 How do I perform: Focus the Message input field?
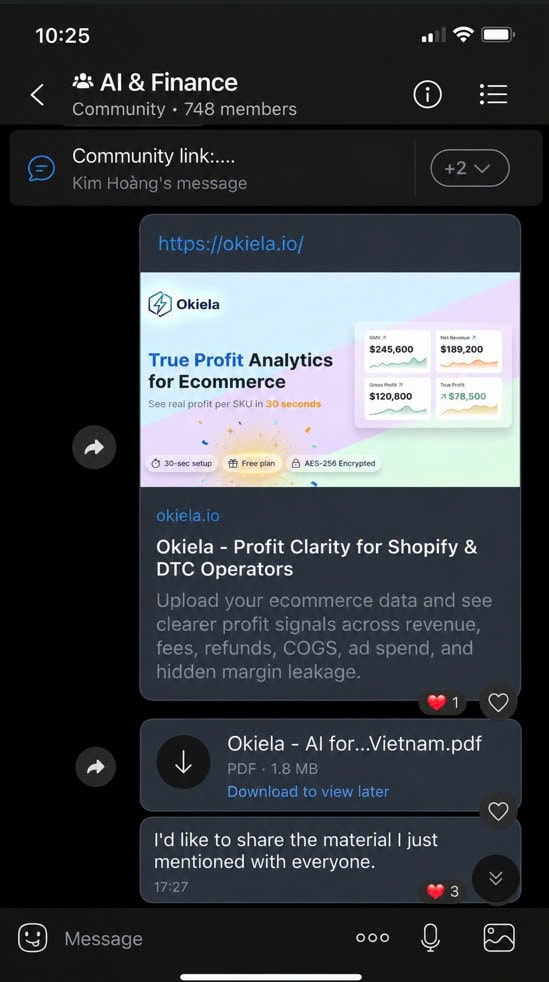200,938
